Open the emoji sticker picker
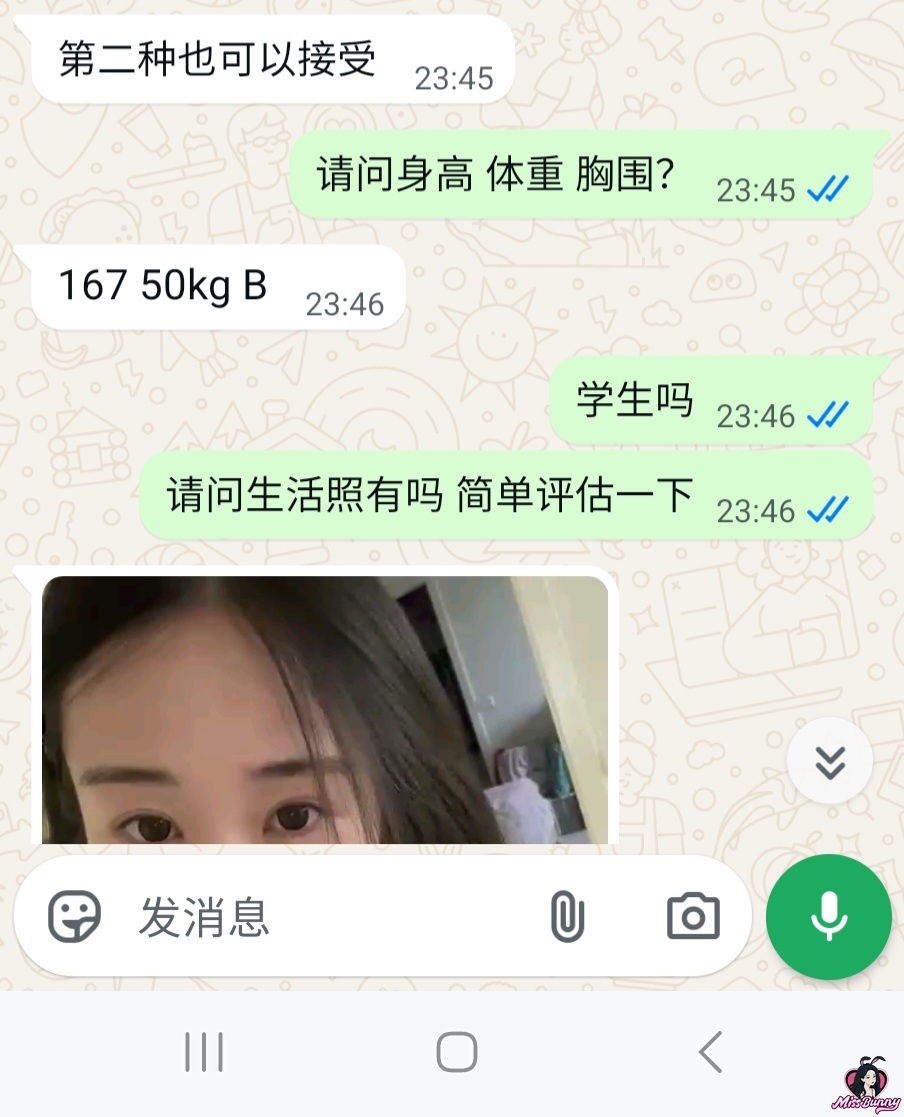This screenshot has width=904, height=1117. (75, 916)
